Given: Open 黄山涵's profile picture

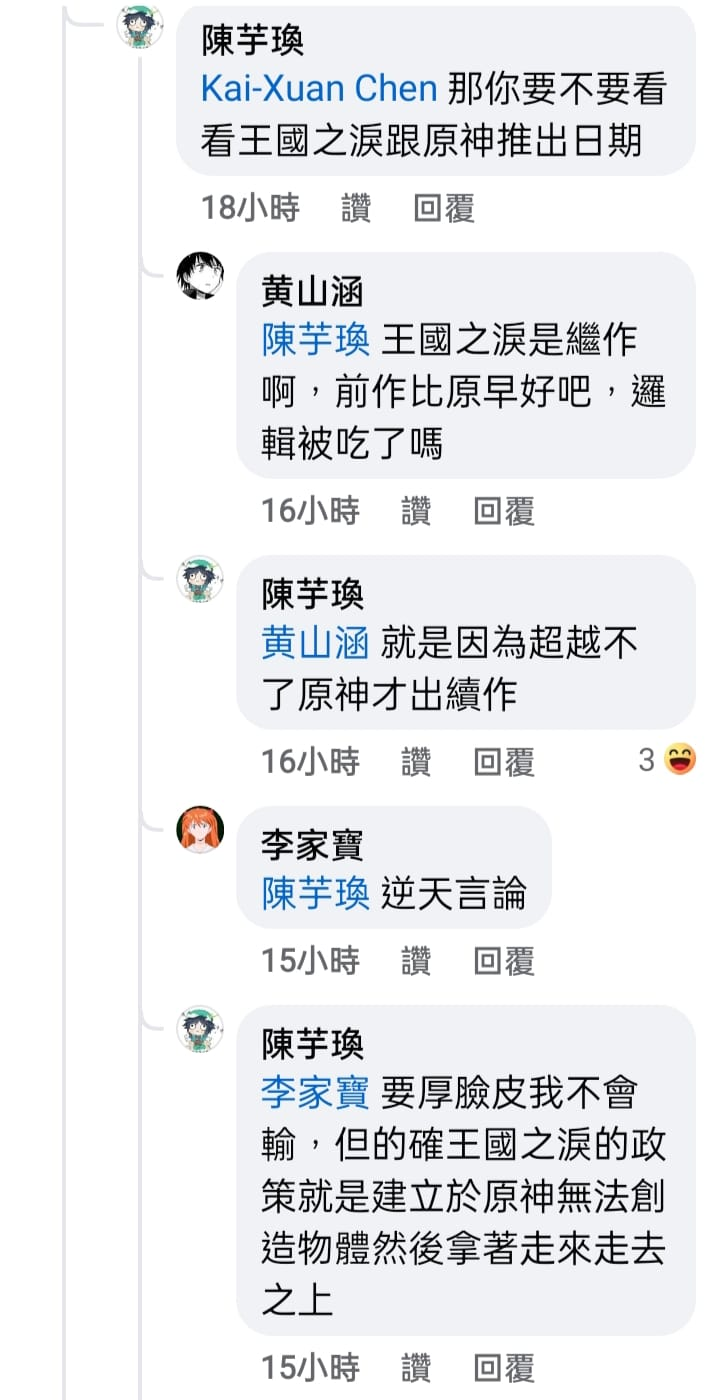Looking at the screenshot, I should point(200,276).
